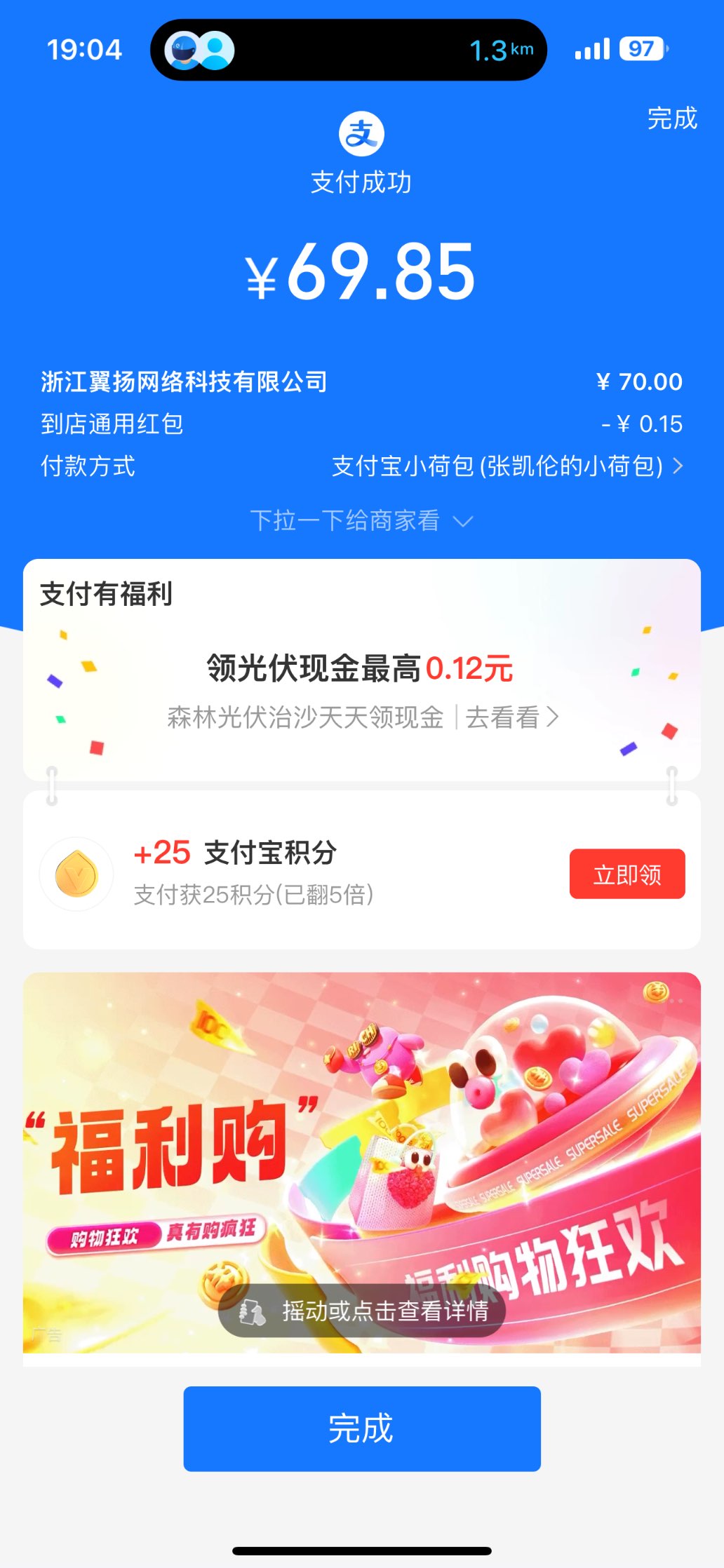Expand 下拉一下给商家看 section
The image size is (724, 1568).
tap(361, 521)
